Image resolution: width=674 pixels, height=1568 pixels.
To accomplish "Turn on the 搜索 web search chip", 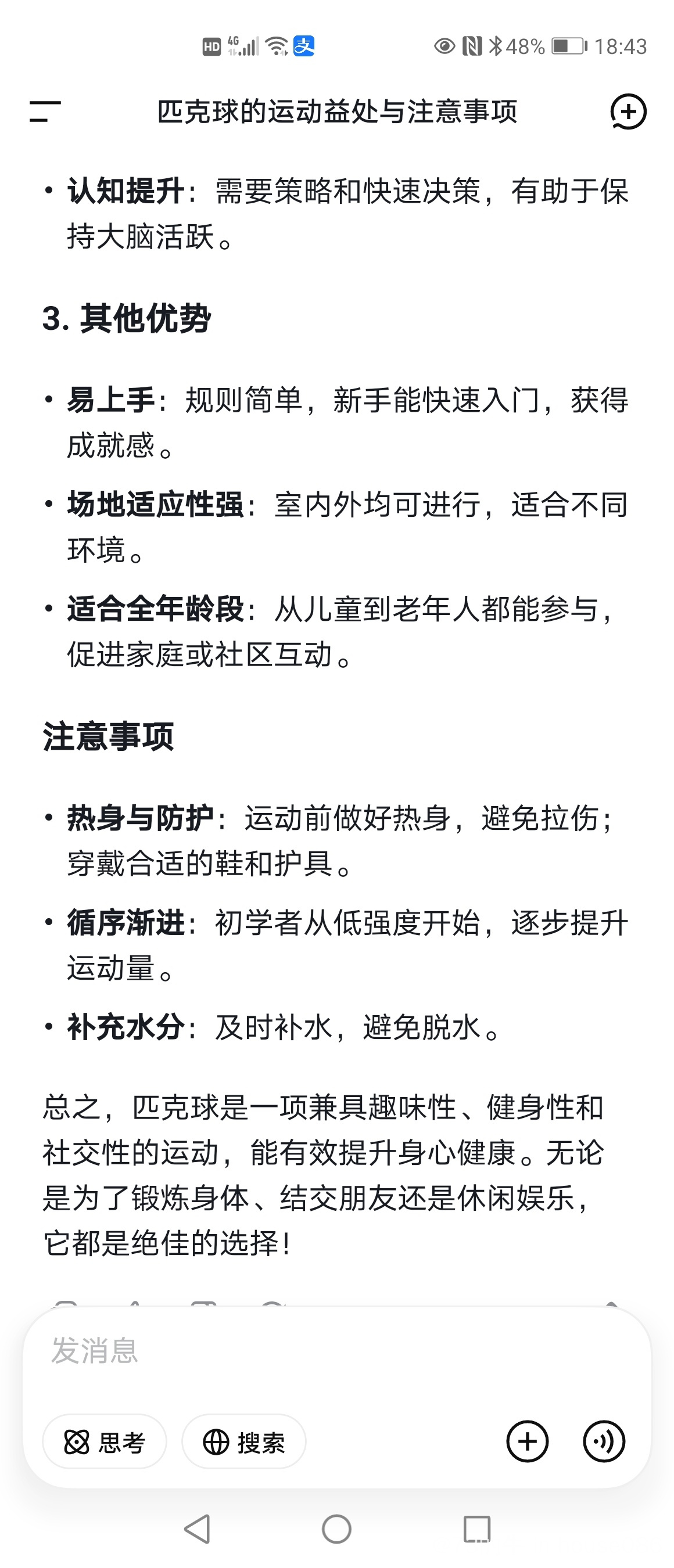I will [243, 1442].
